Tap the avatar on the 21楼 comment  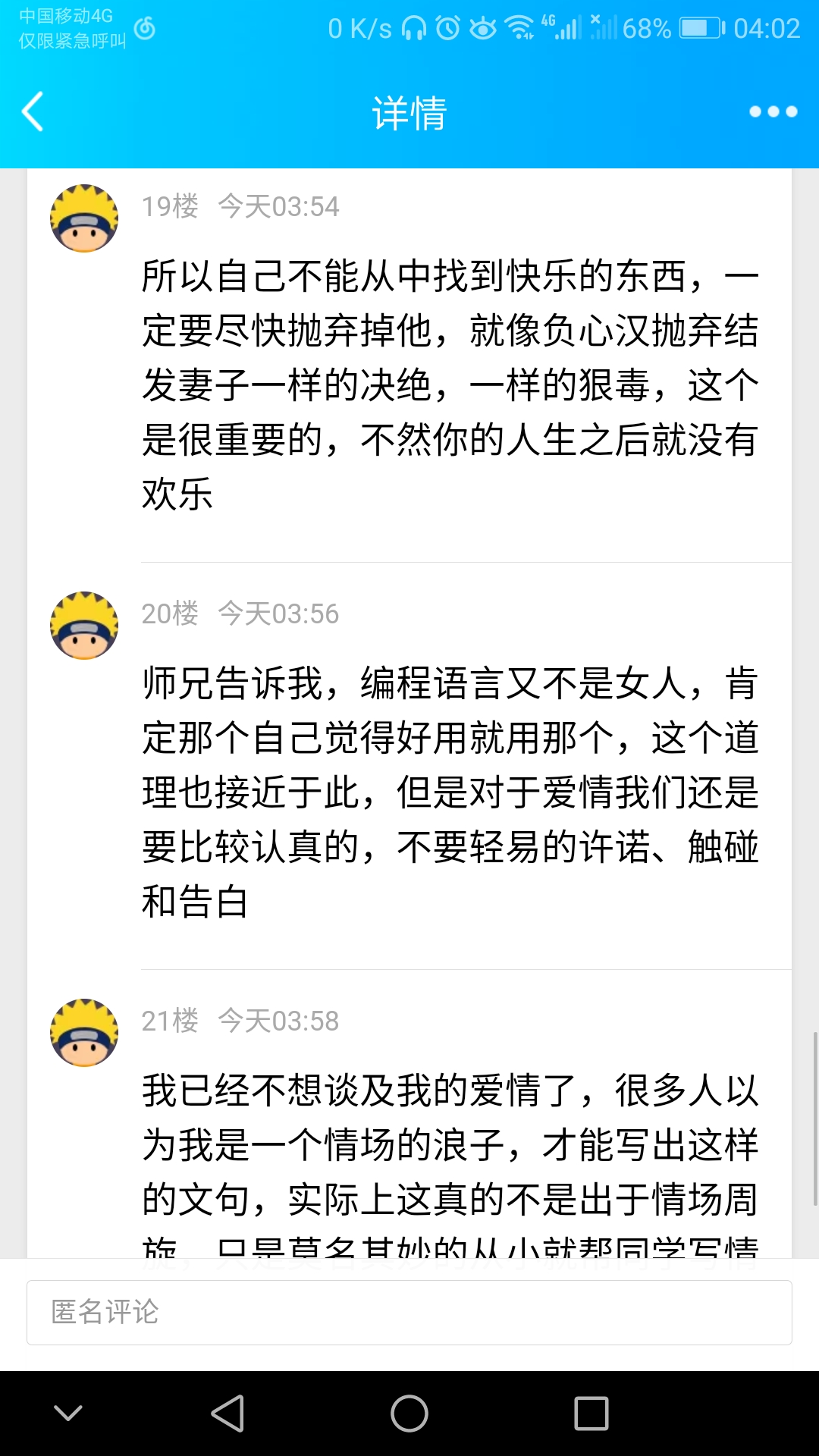[x=84, y=1033]
